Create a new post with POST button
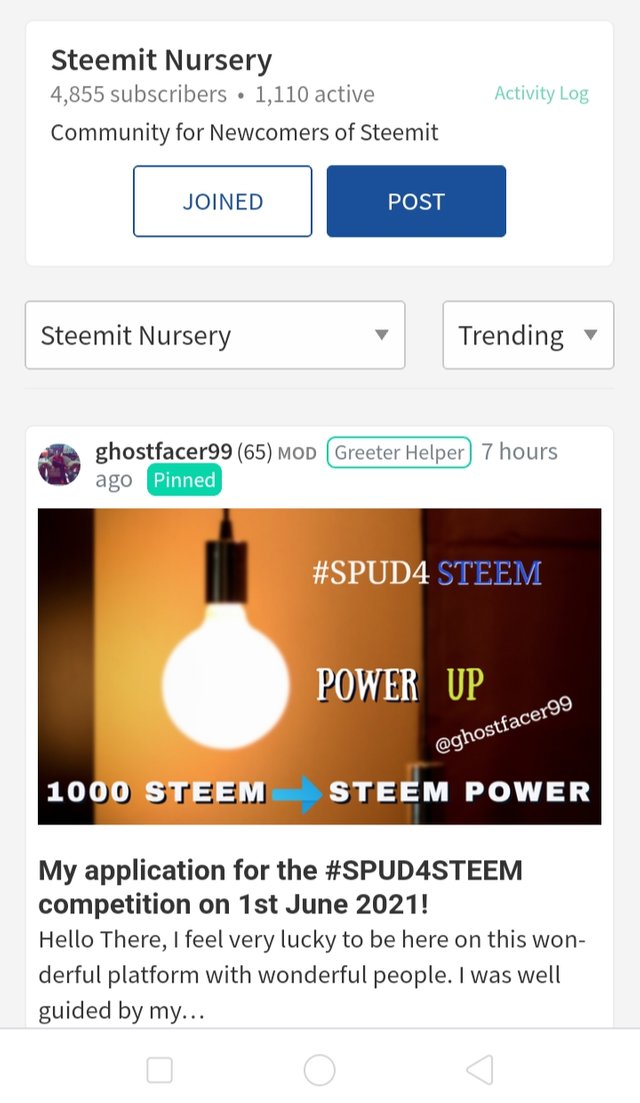The image size is (640, 1103). click(416, 201)
